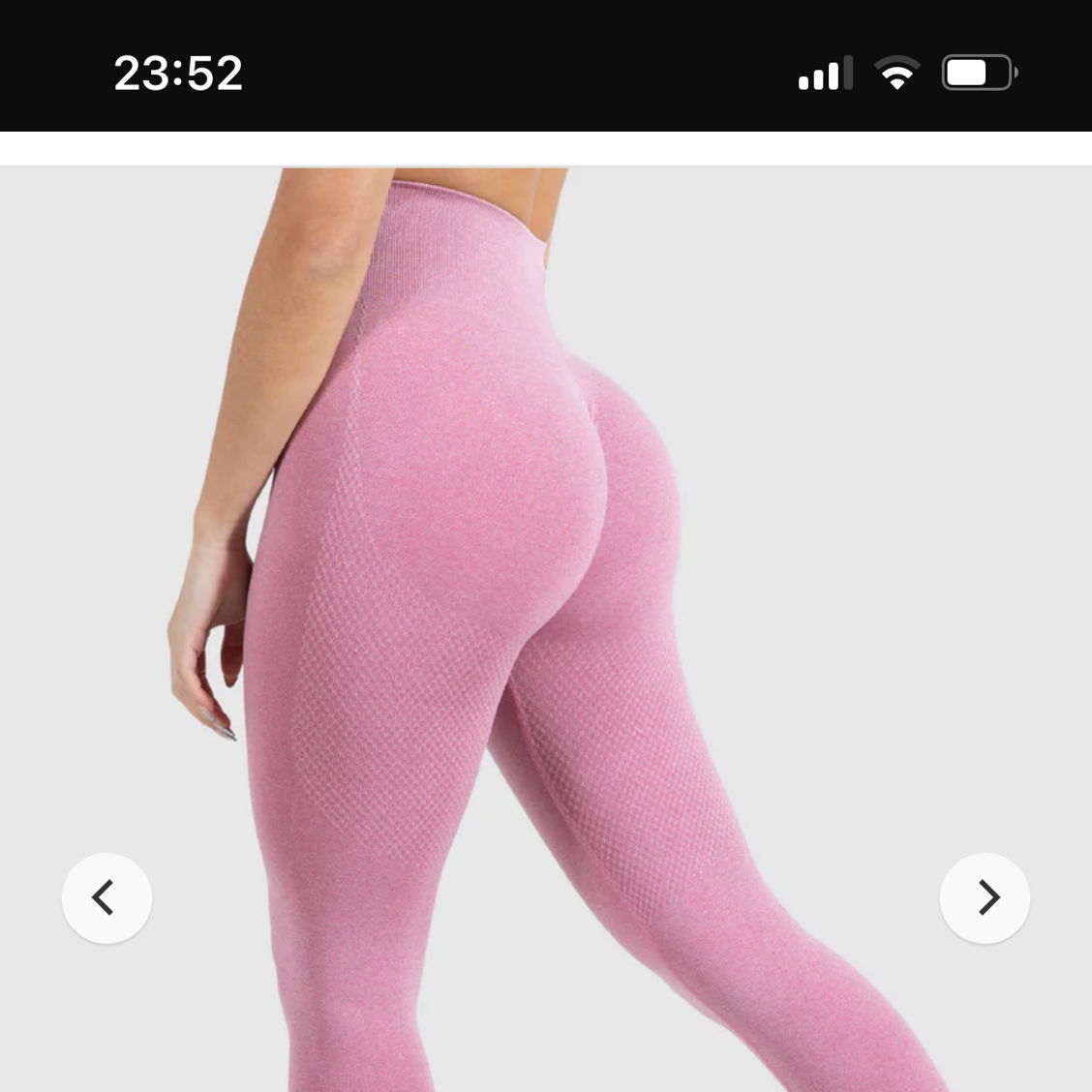Viewport: 1092px width, 1092px height.
Task: Show the next product image
Action: click(985, 897)
